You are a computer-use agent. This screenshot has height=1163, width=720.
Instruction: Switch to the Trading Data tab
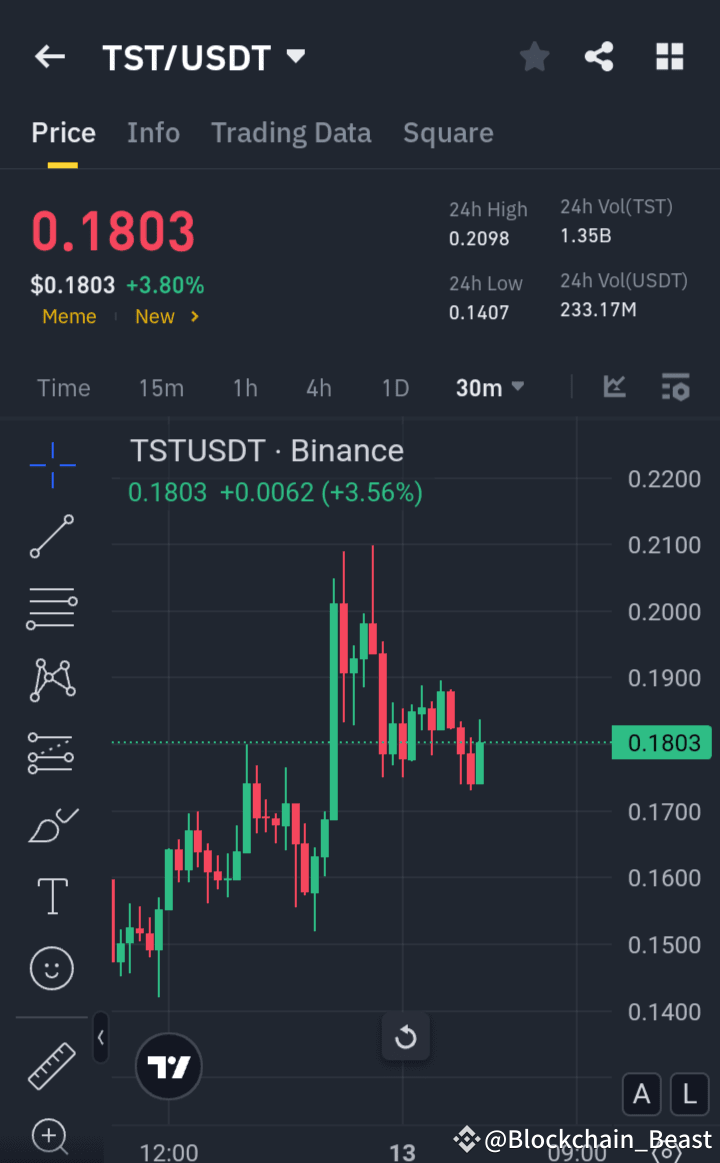point(291,132)
